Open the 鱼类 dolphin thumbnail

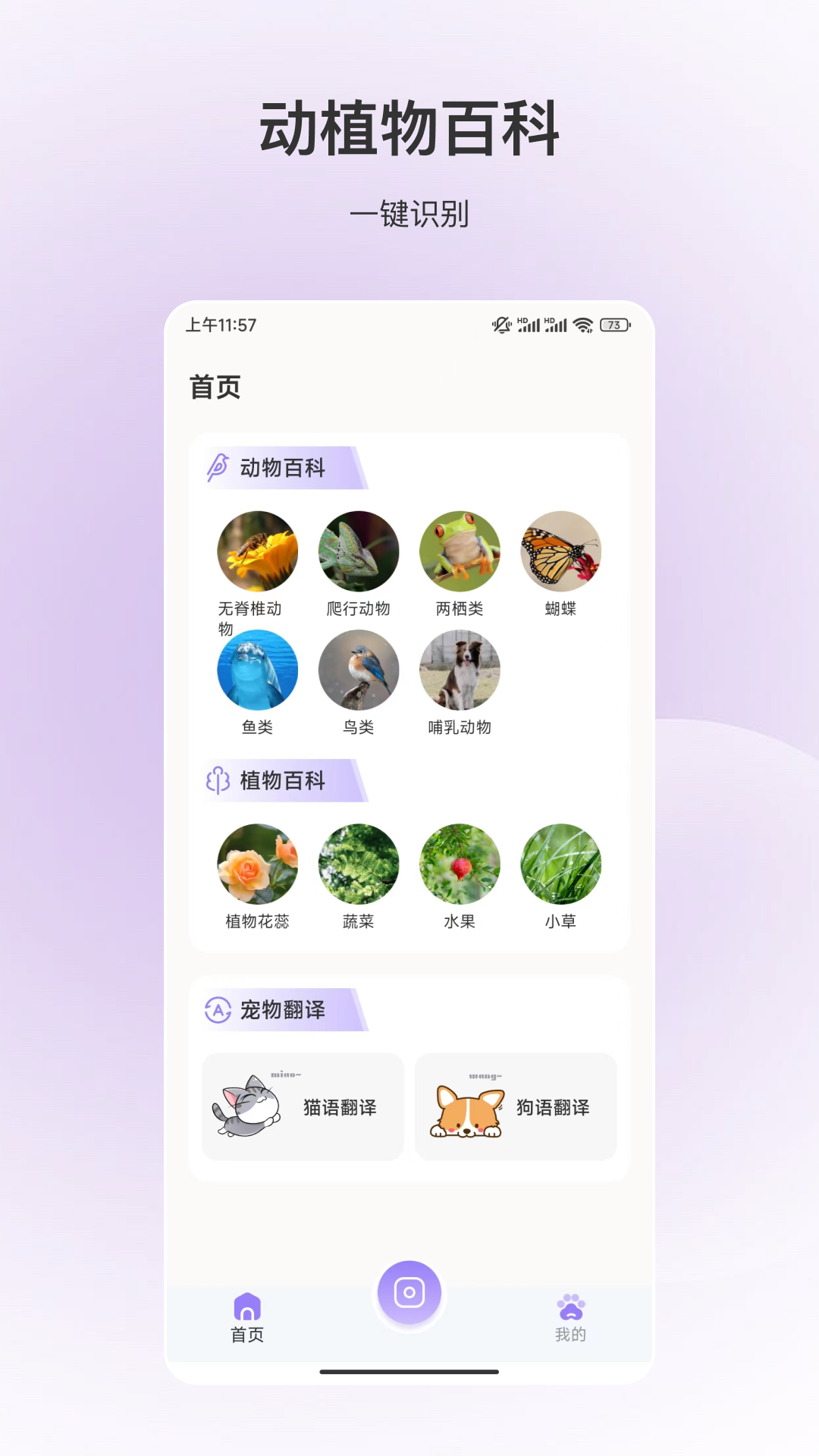click(257, 669)
